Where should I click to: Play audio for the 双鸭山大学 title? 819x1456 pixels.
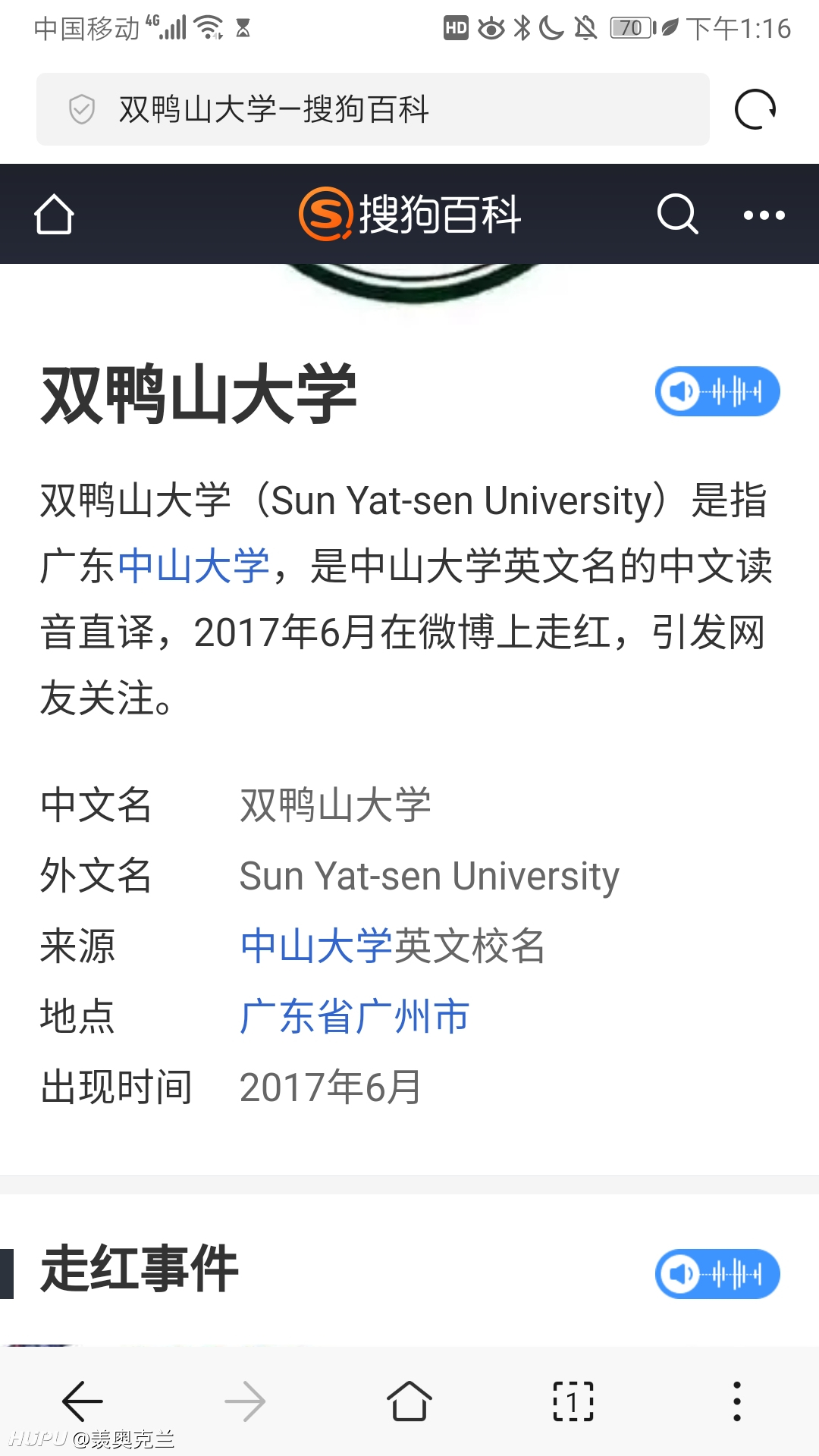point(717,391)
